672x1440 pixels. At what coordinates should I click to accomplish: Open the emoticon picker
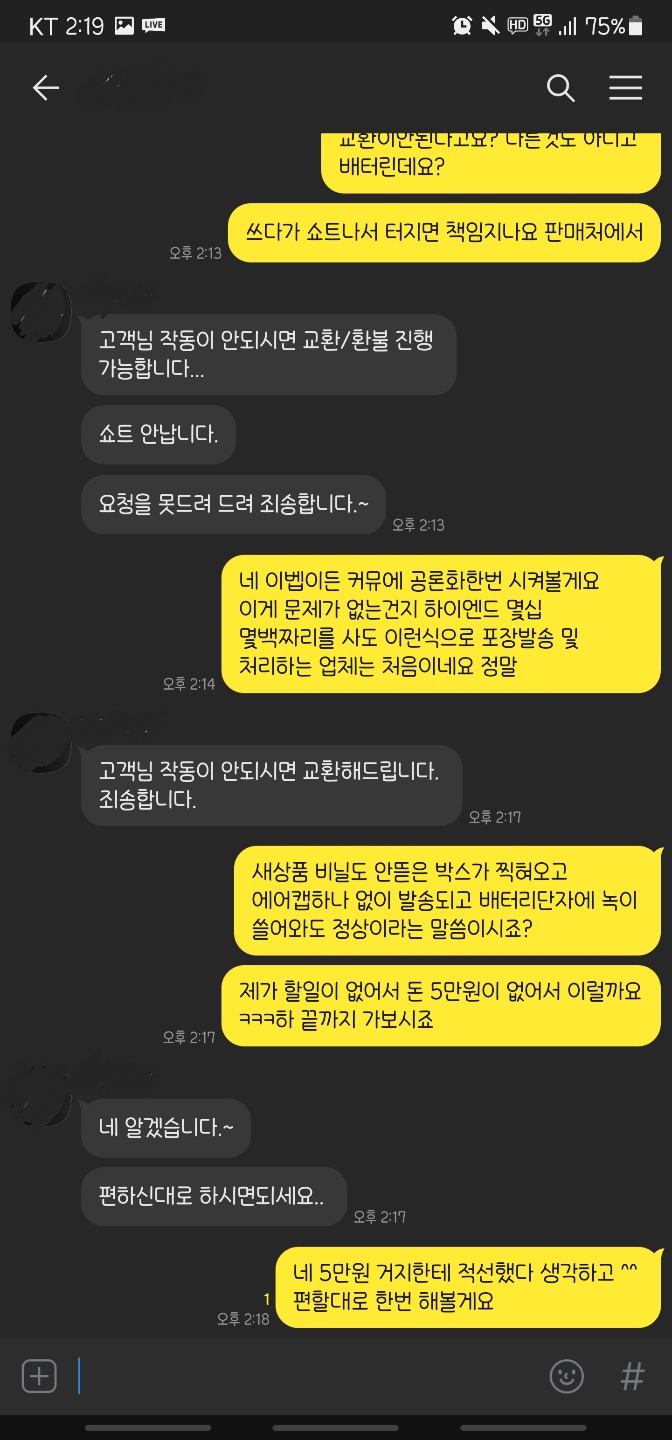pyautogui.click(x=567, y=1376)
